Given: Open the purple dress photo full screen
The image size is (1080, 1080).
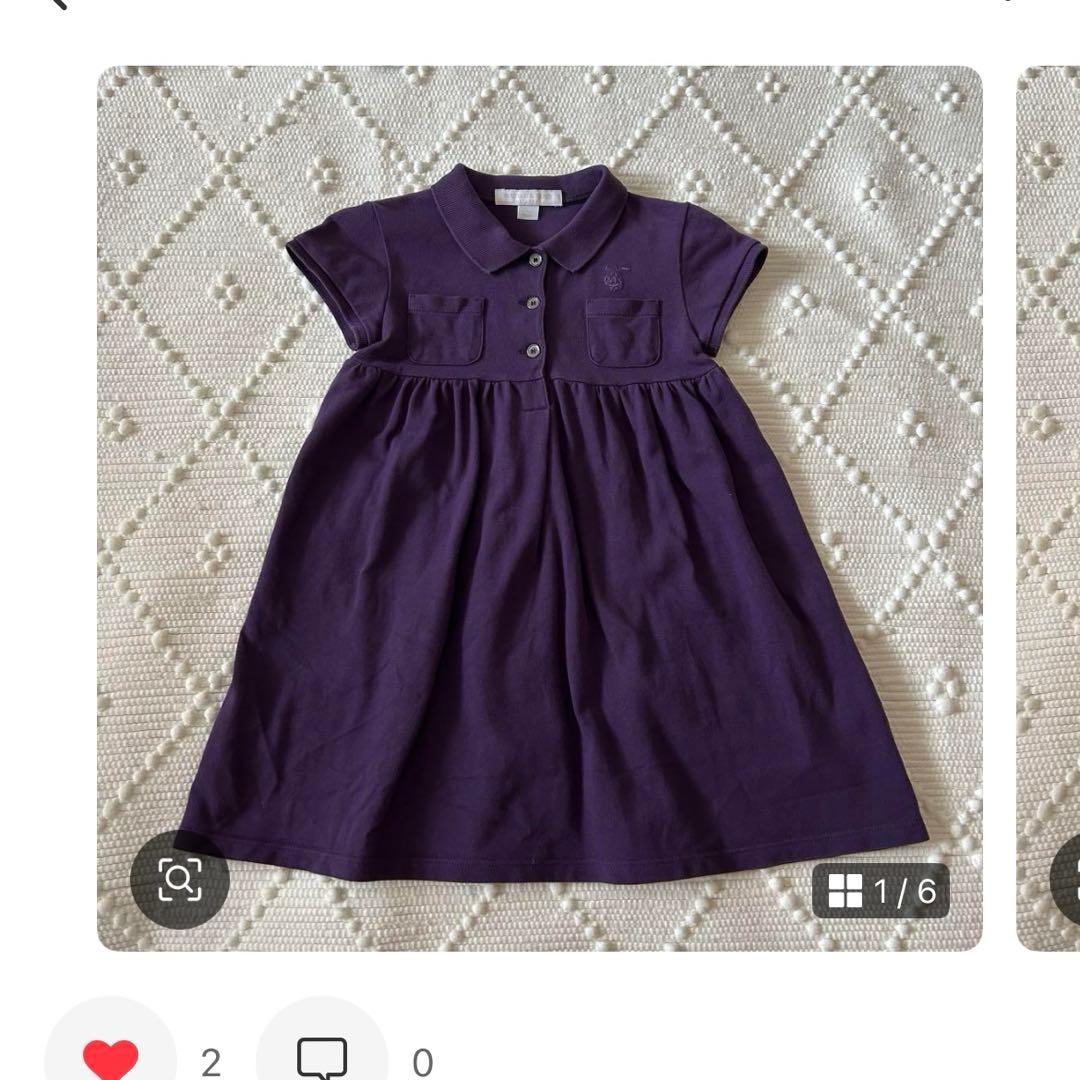Looking at the screenshot, I should (540, 500).
